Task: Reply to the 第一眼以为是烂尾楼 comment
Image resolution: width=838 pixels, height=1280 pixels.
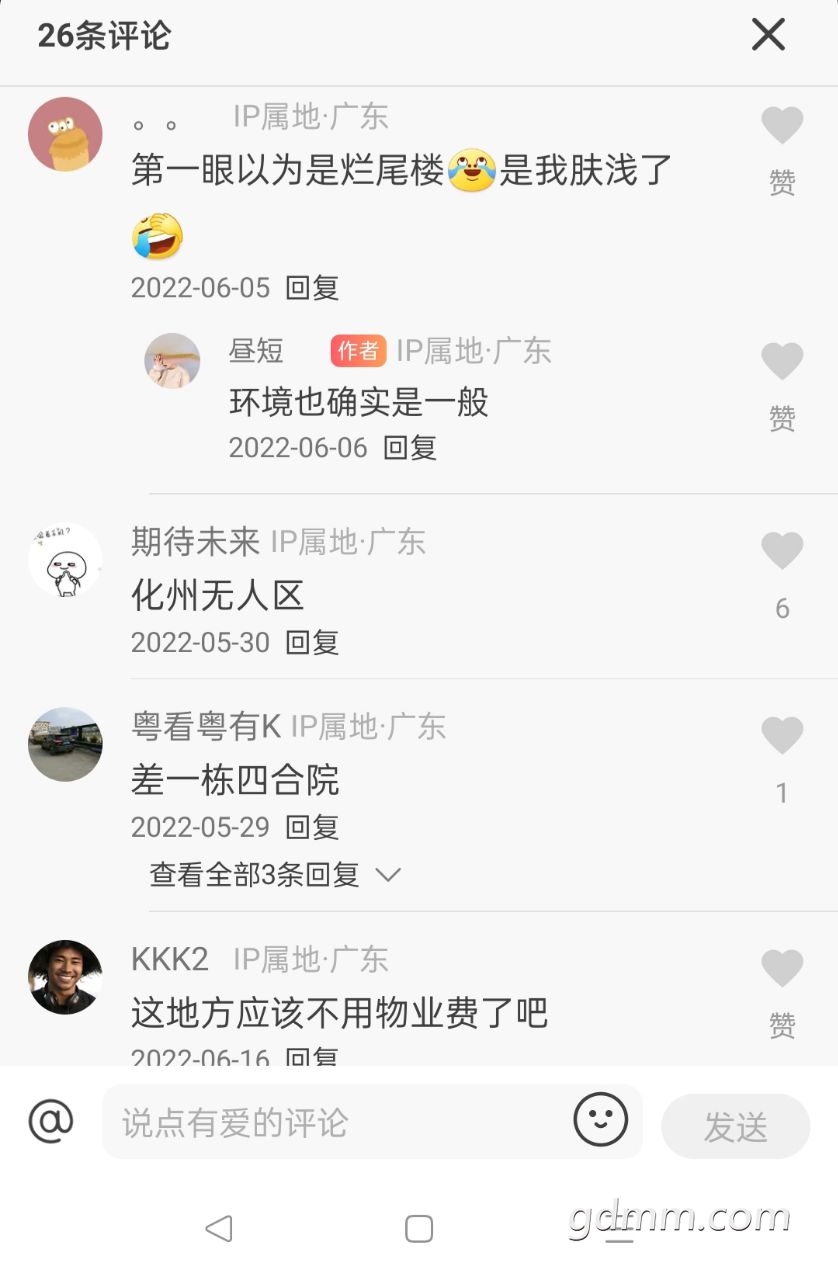Action: click(312, 288)
